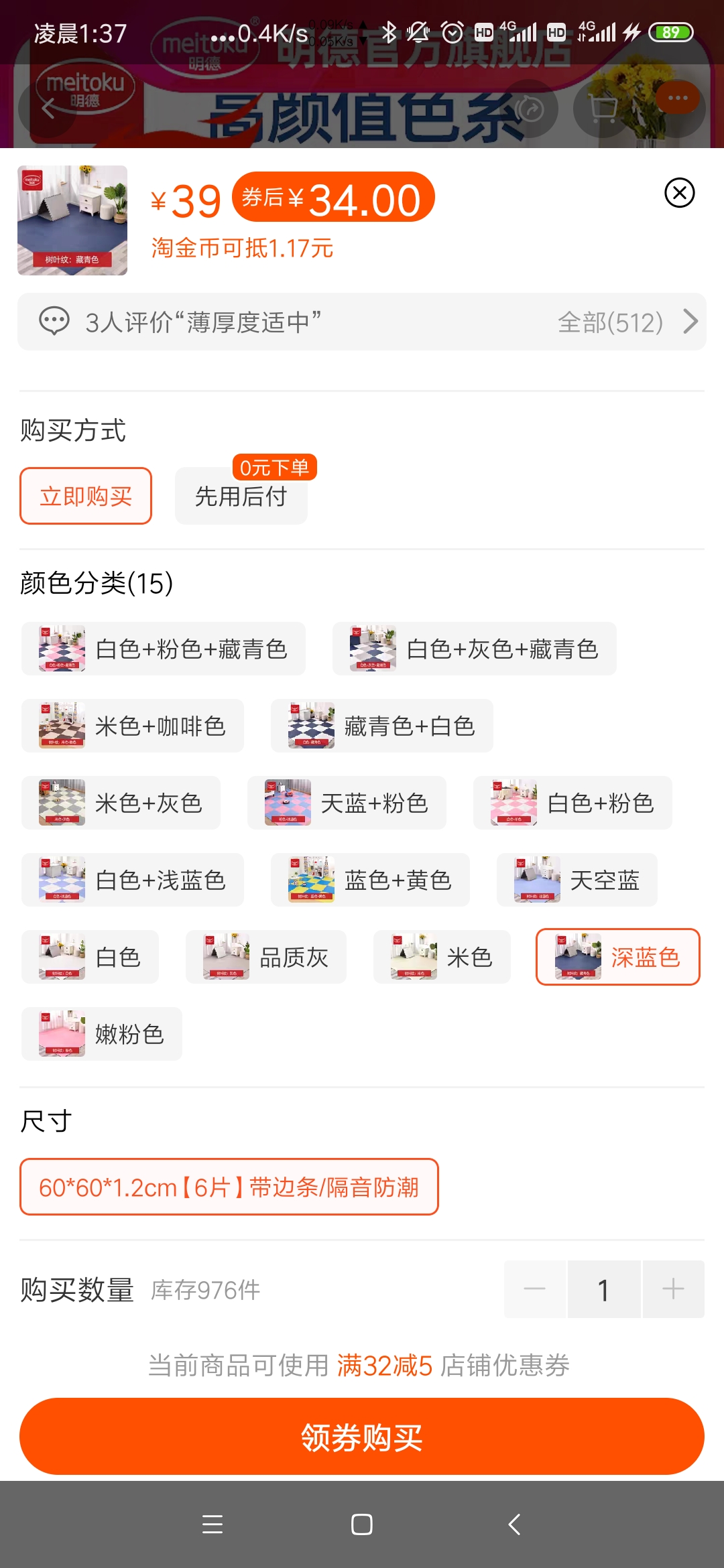Increase purchase quantity with plus button

[673, 1289]
